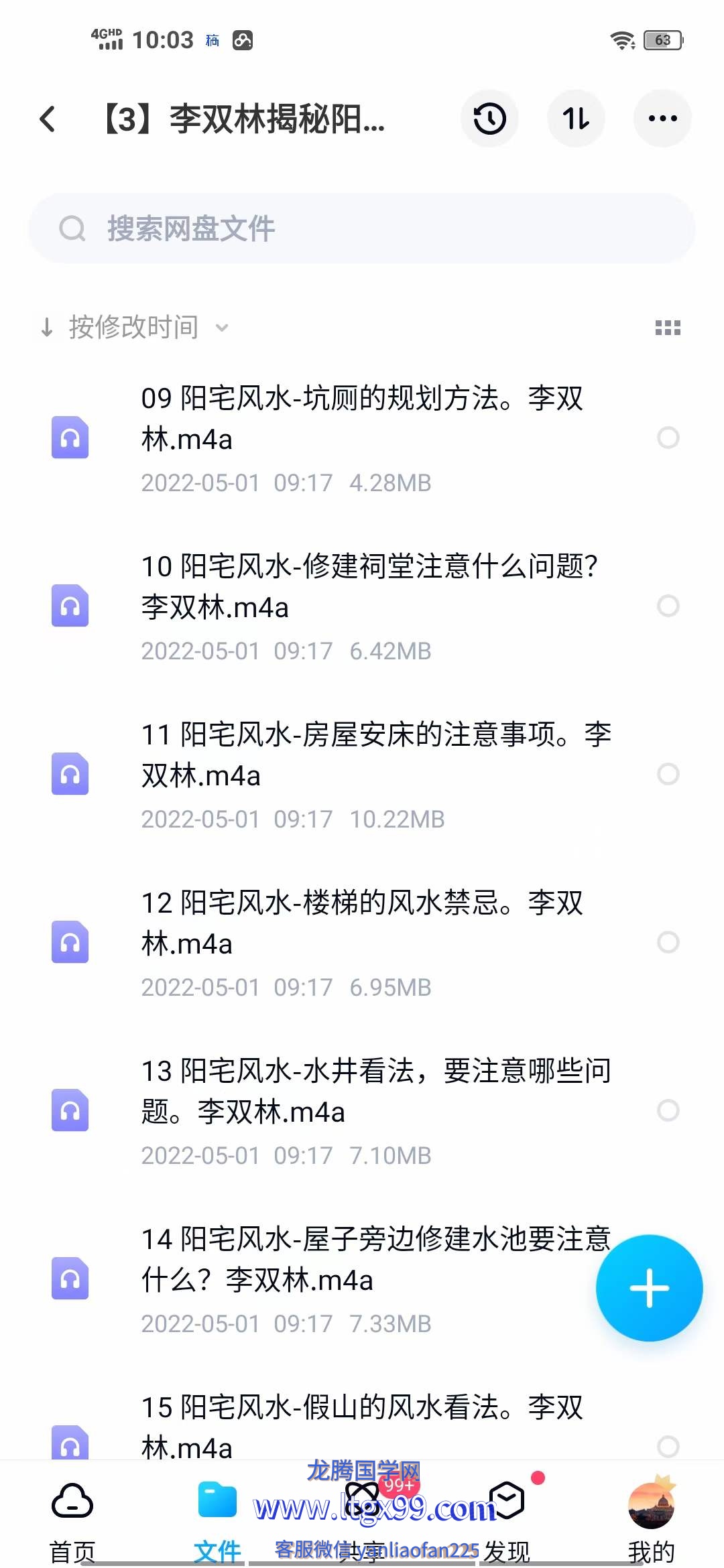Viewport: 724px width, 1568px height.
Task: Open file 11 房屋安床的注意事项 audio
Action: coord(362,755)
